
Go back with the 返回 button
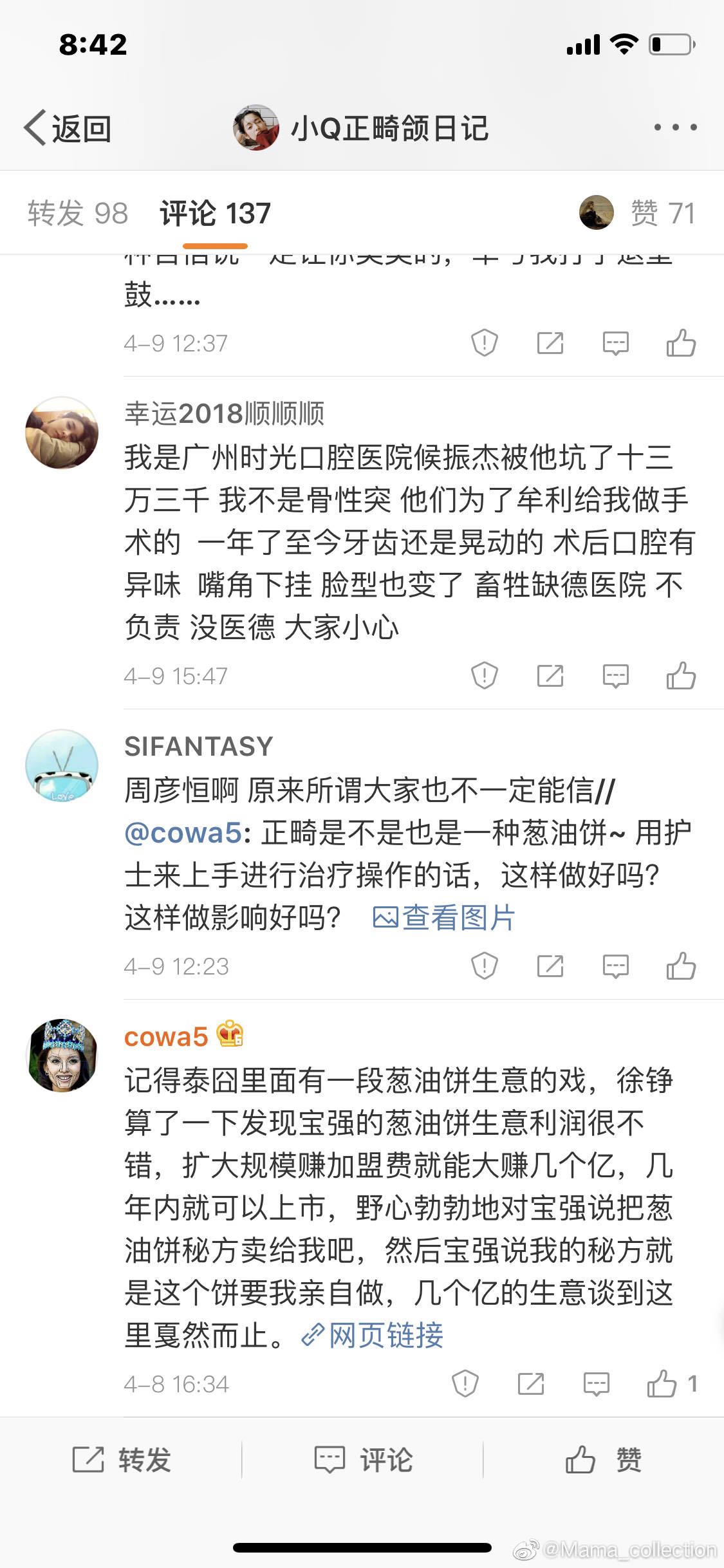point(68,127)
